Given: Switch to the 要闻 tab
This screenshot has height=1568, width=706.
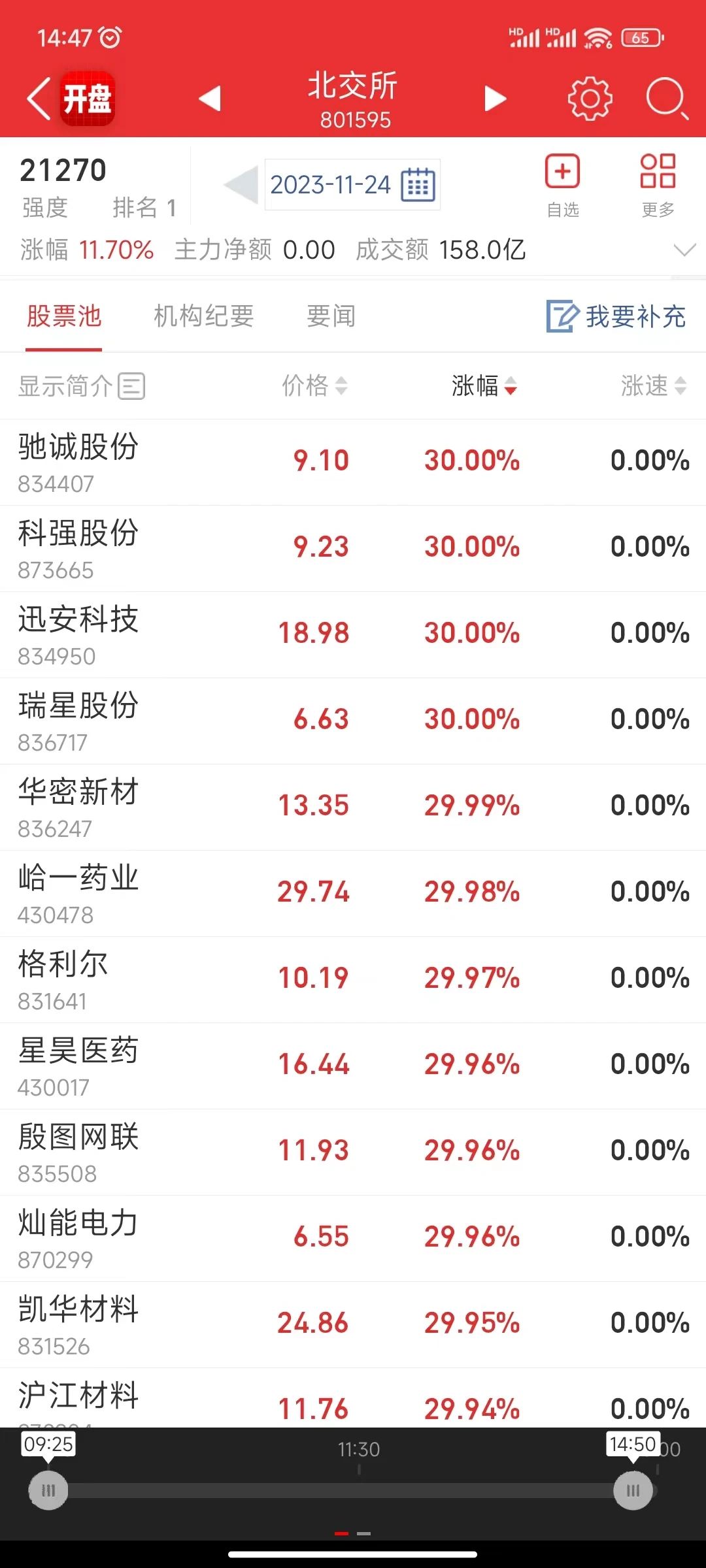Looking at the screenshot, I should click(x=330, y=316).
